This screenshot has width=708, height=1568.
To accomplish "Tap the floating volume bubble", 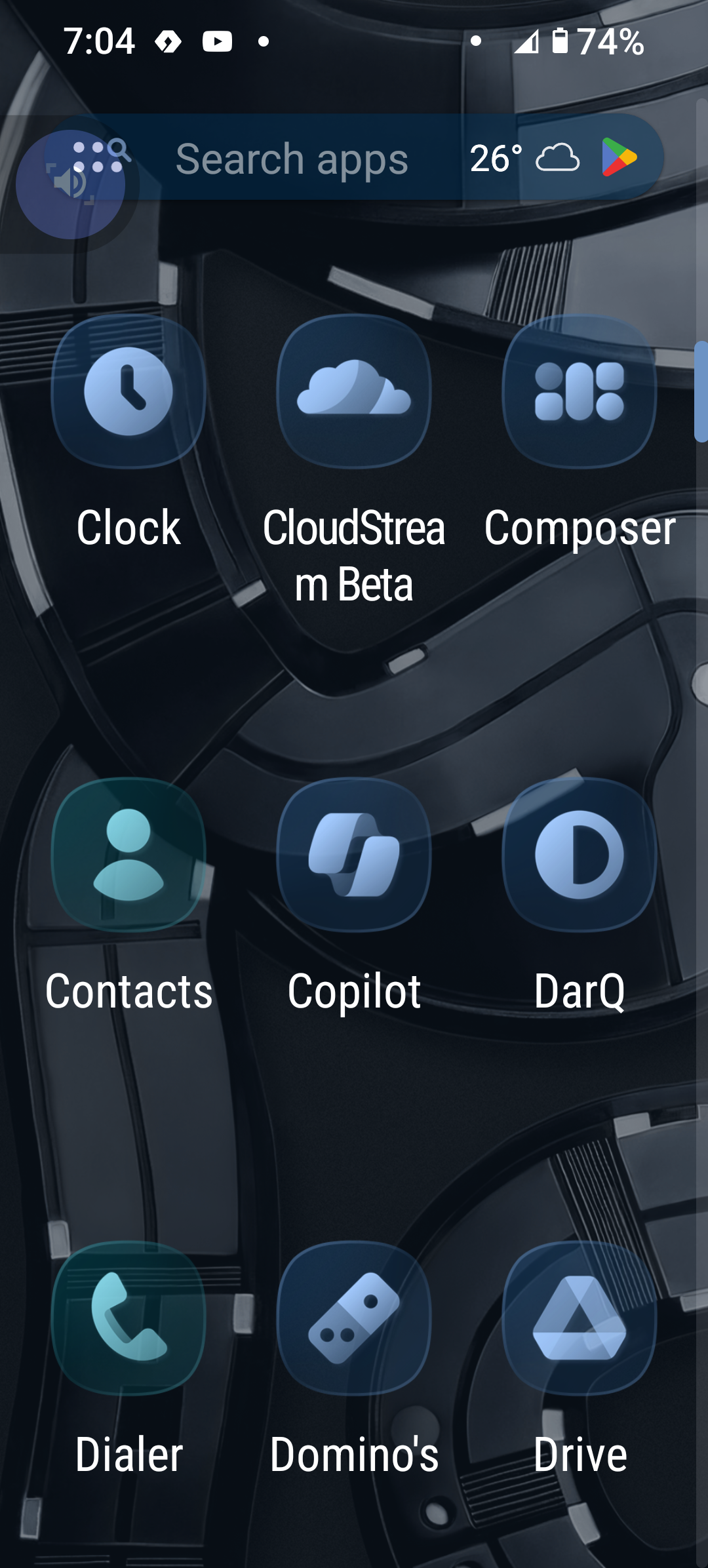I will pos(70,184).
